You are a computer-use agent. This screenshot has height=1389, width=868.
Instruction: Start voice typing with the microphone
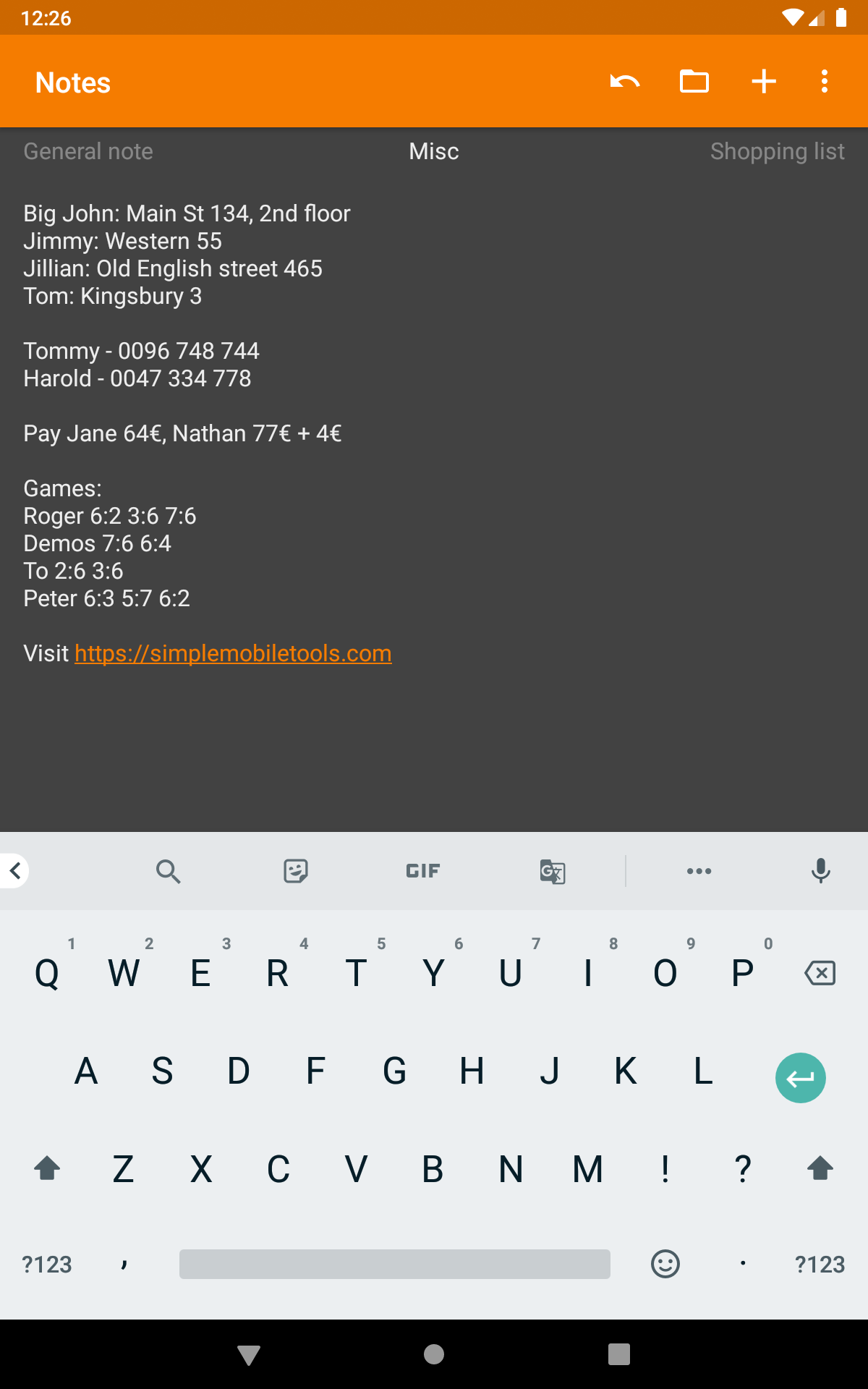click(820, 871)
